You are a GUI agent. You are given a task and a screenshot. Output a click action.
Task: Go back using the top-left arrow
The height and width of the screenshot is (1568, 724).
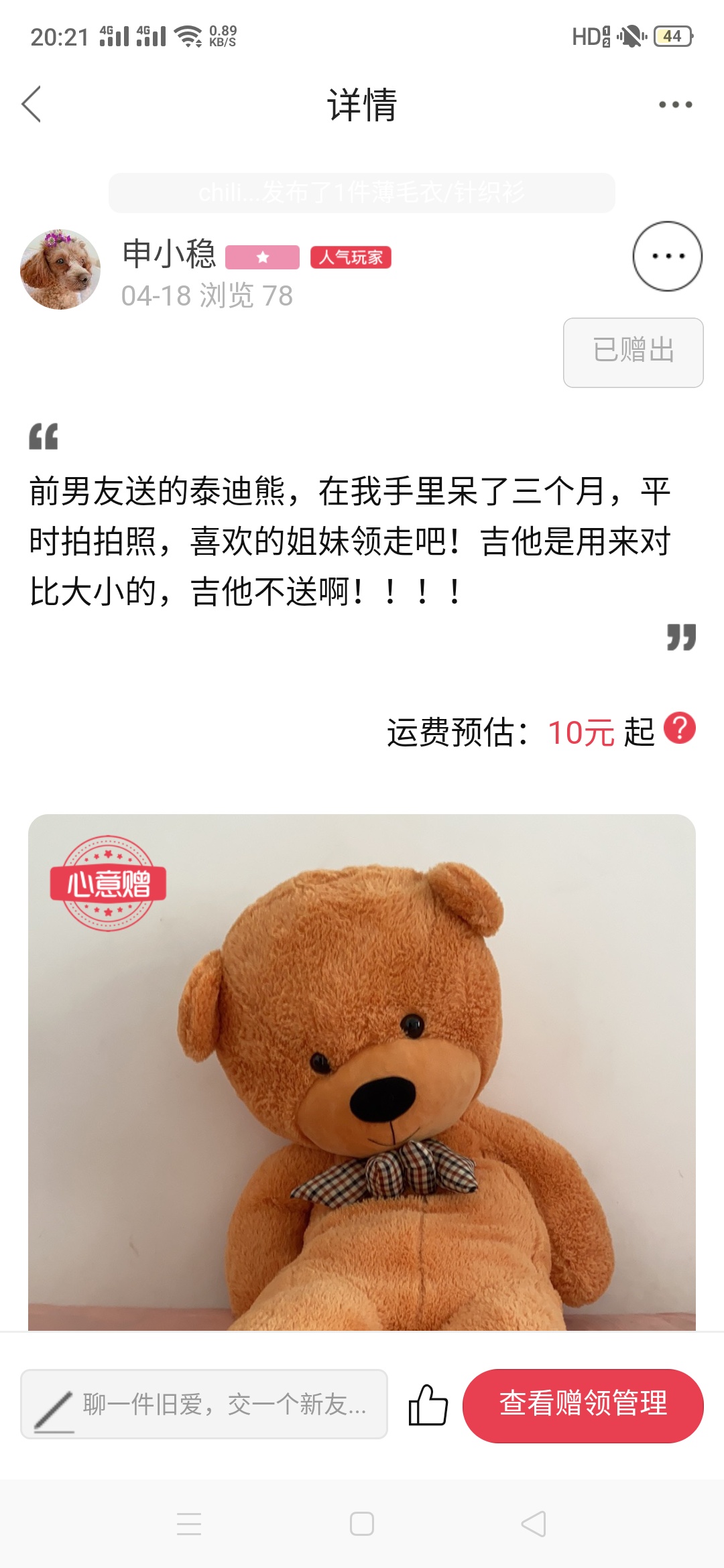coord(32,105)
